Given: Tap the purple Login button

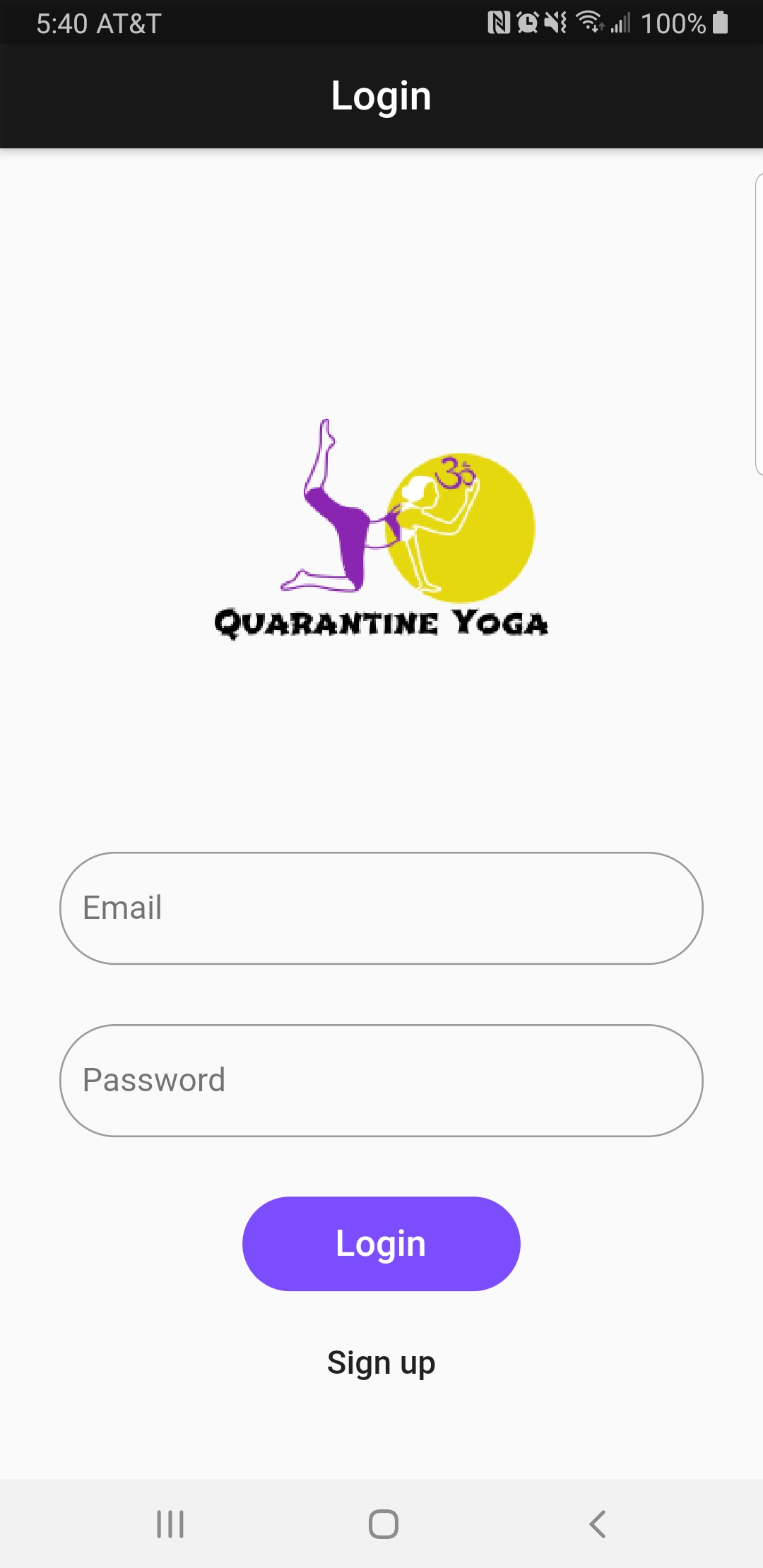Looking at the screenshot, I should 381,1244.
